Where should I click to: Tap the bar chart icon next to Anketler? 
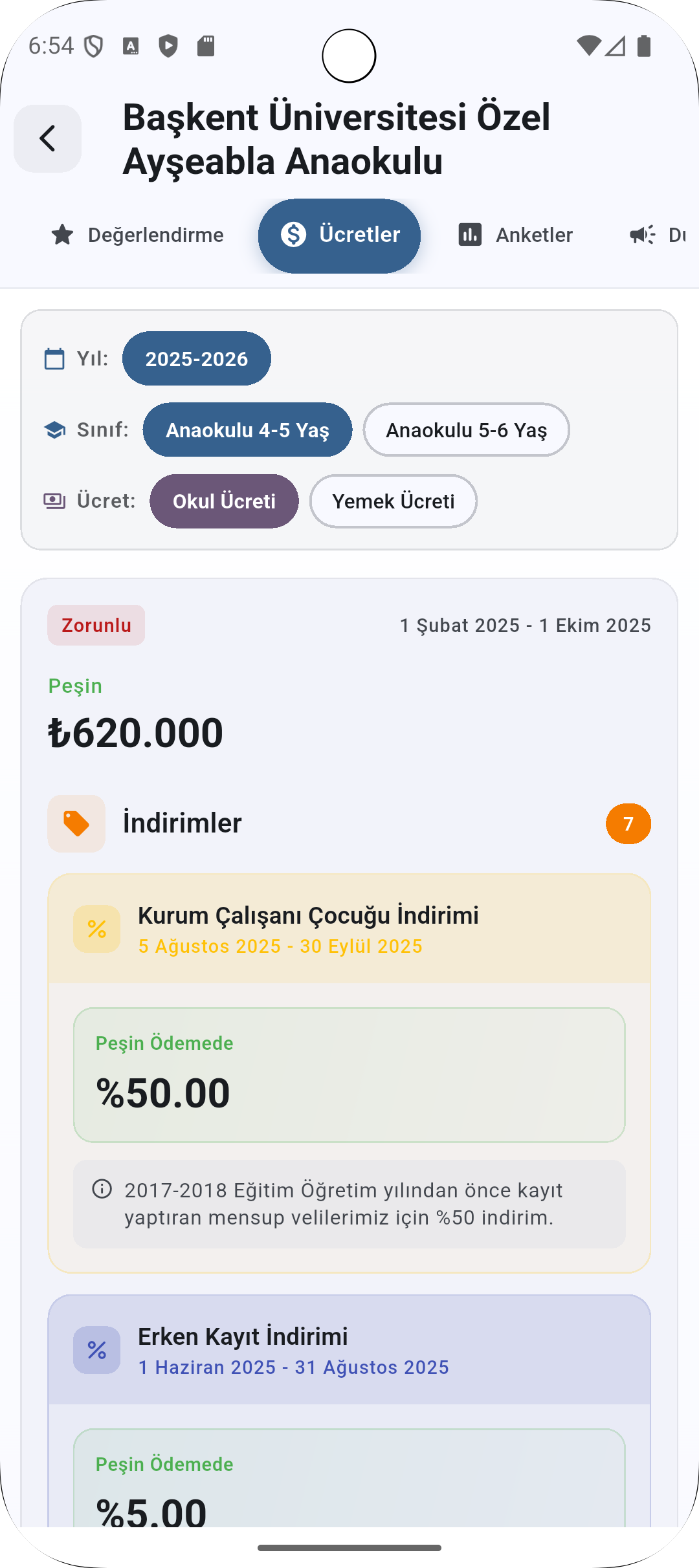[x=469, y=235]
